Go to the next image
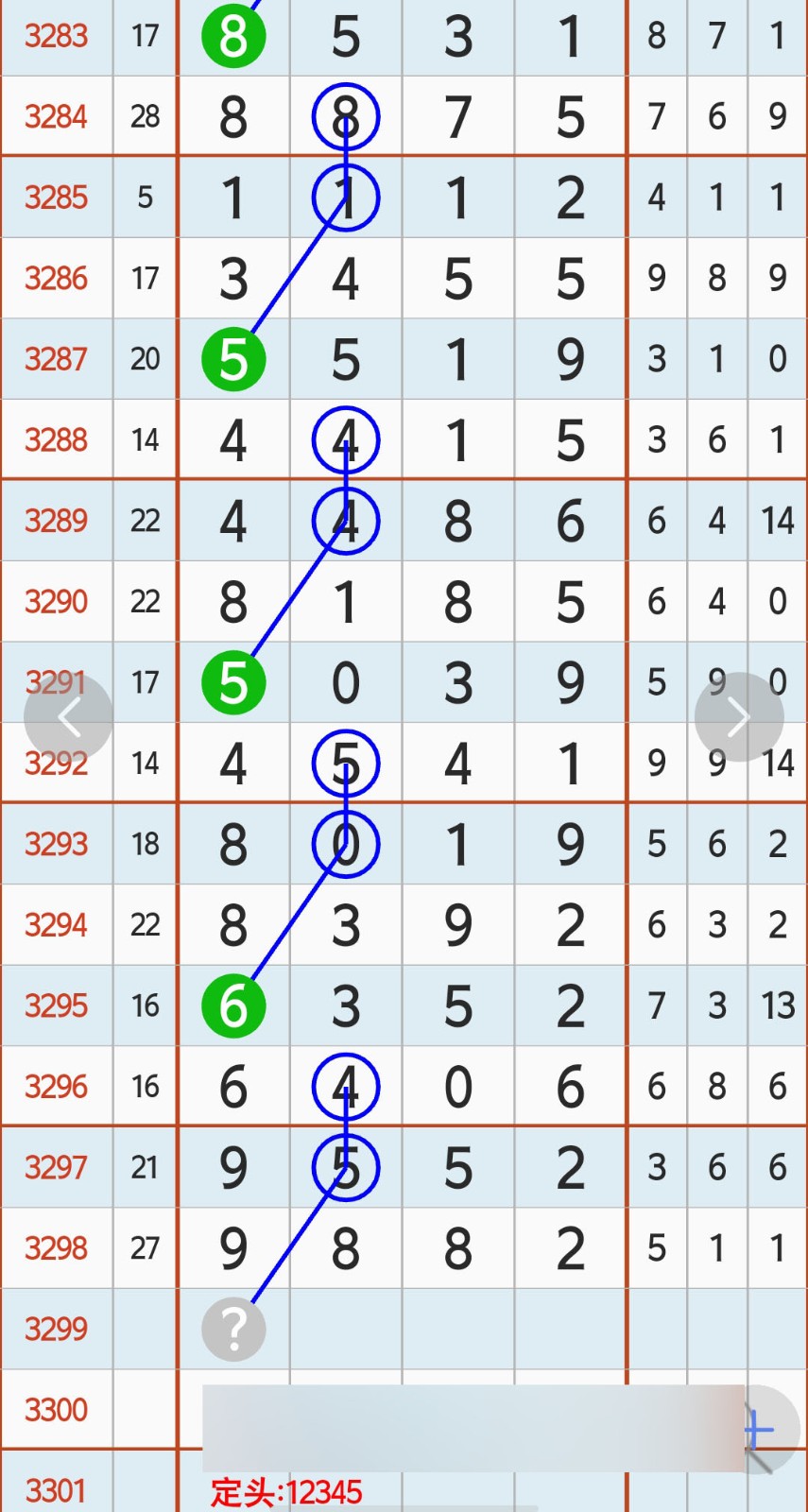This screenshot has width=808, height=1512. click(738, 718)
